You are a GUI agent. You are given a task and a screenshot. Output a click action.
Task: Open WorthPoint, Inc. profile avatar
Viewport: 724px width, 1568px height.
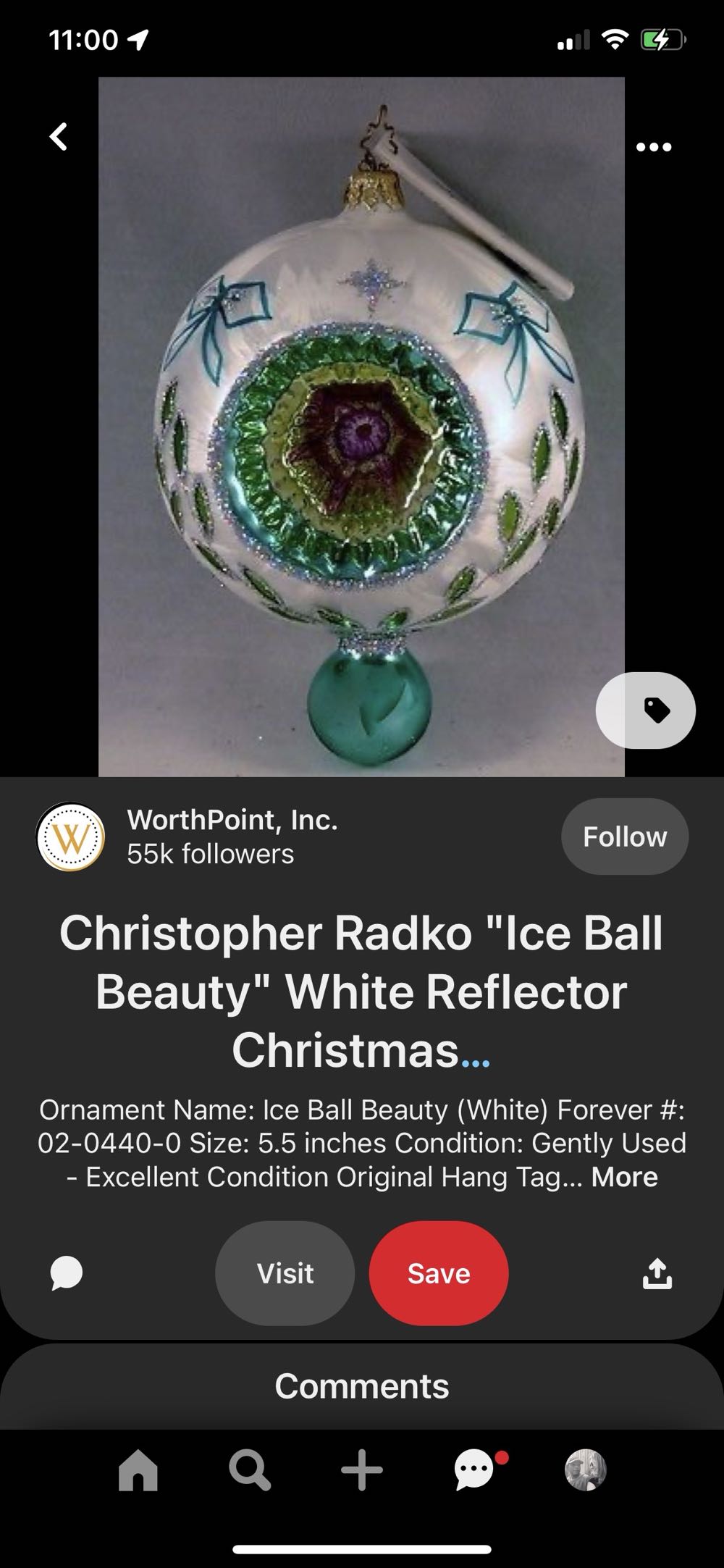tap(70, 837)
